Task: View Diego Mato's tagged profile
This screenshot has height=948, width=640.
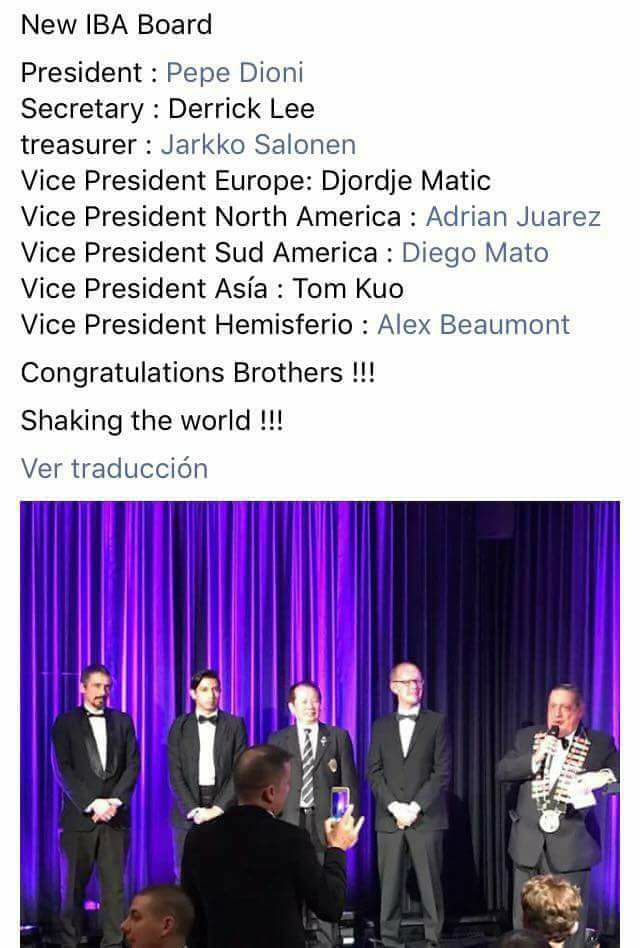Action: [x=475, y=253]
